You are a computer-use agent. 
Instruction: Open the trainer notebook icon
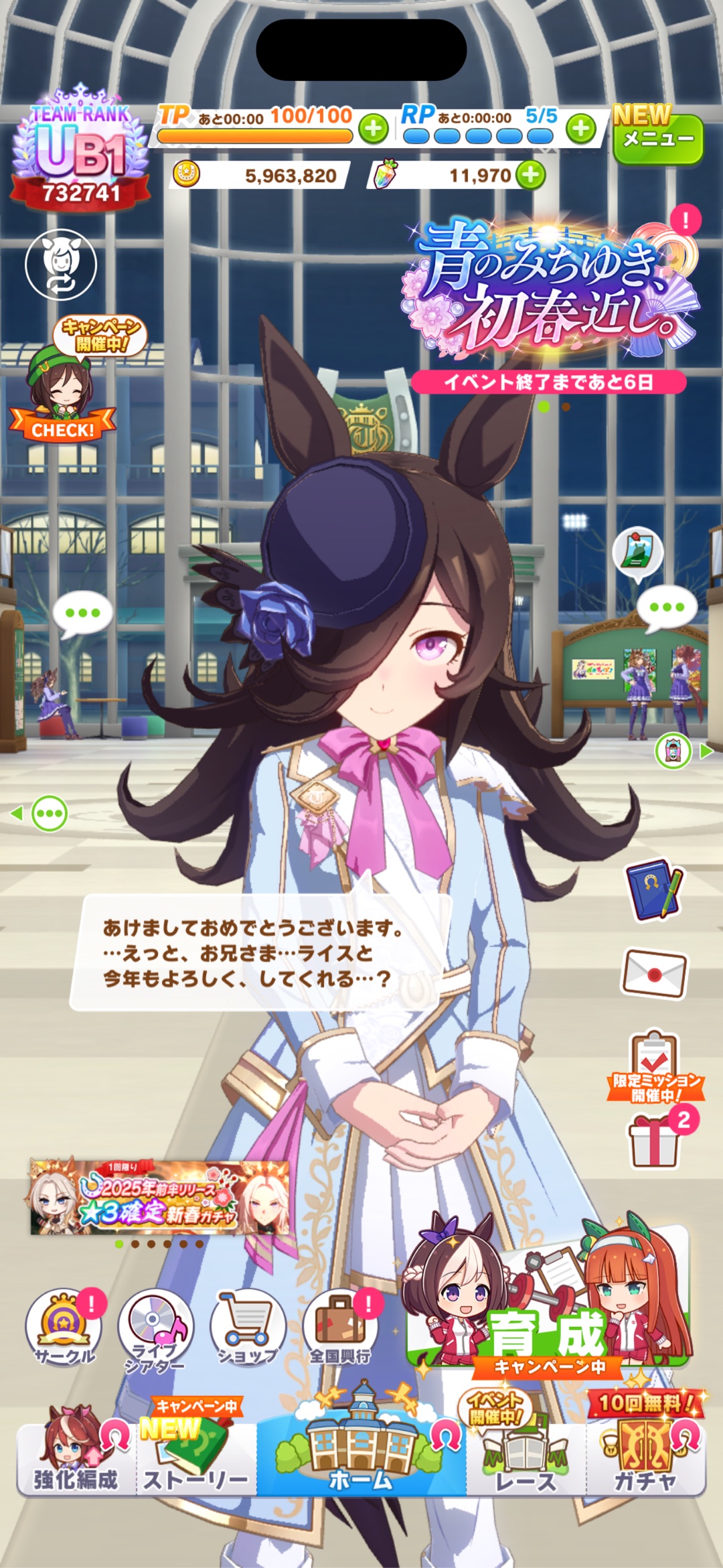655,889
